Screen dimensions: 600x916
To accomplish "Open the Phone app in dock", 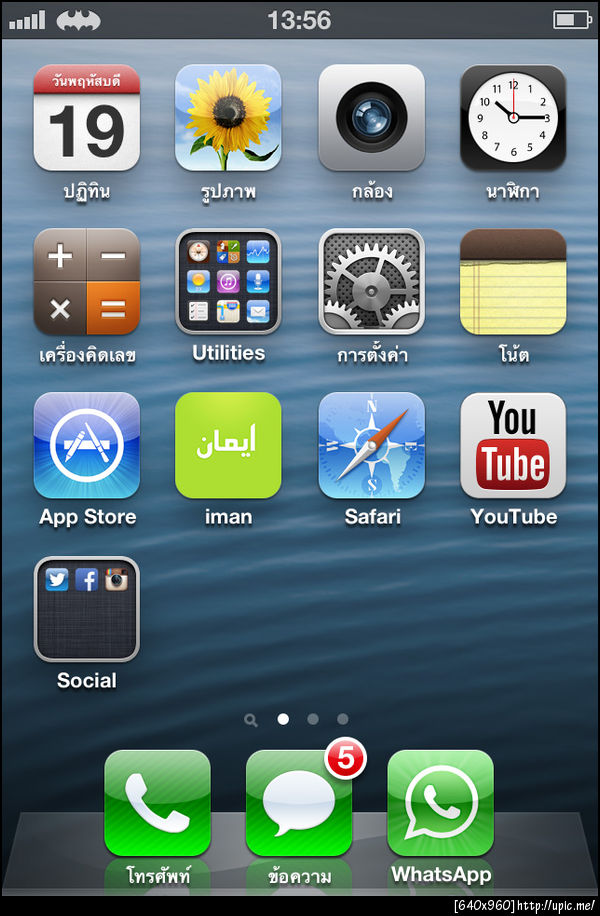I will click(157, 803).
